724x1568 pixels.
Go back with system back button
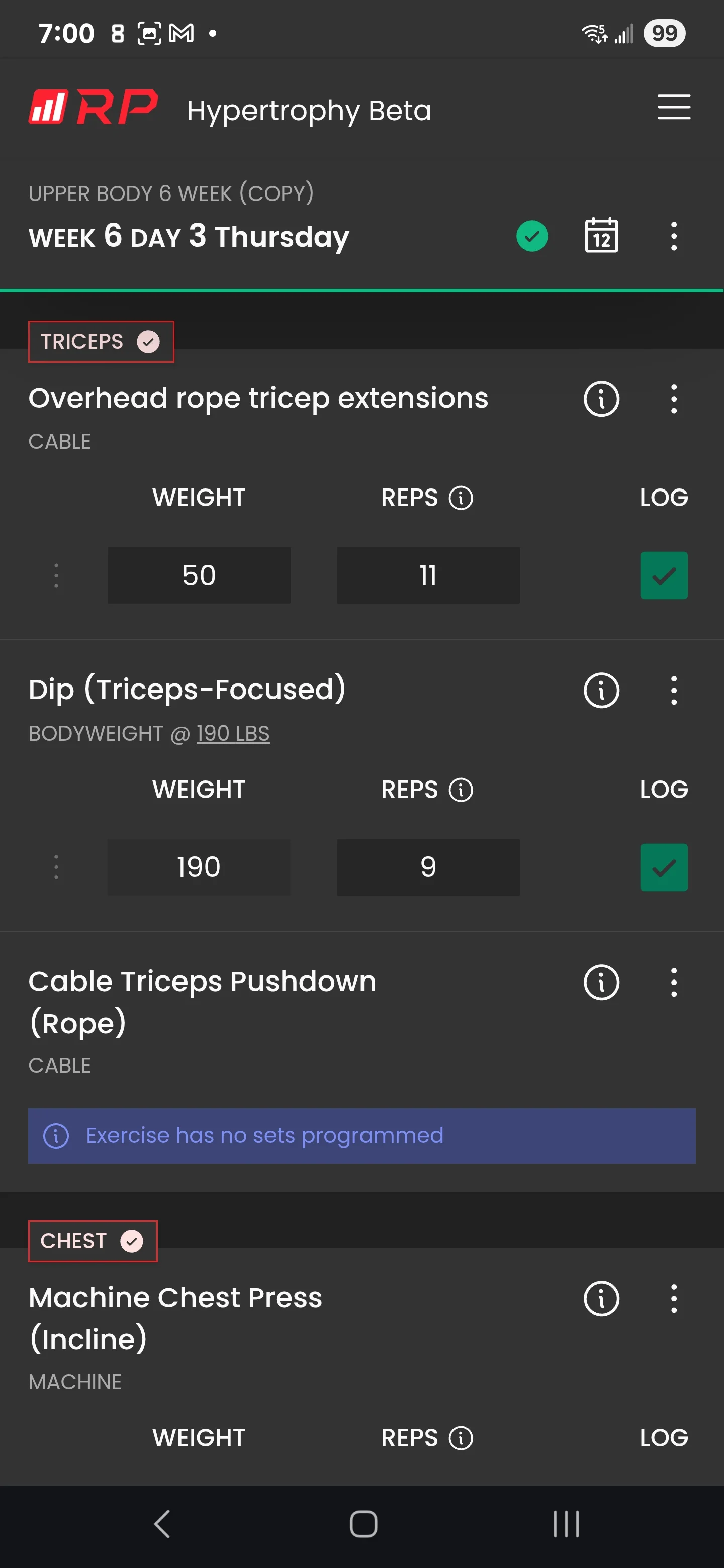point(162,1524)
